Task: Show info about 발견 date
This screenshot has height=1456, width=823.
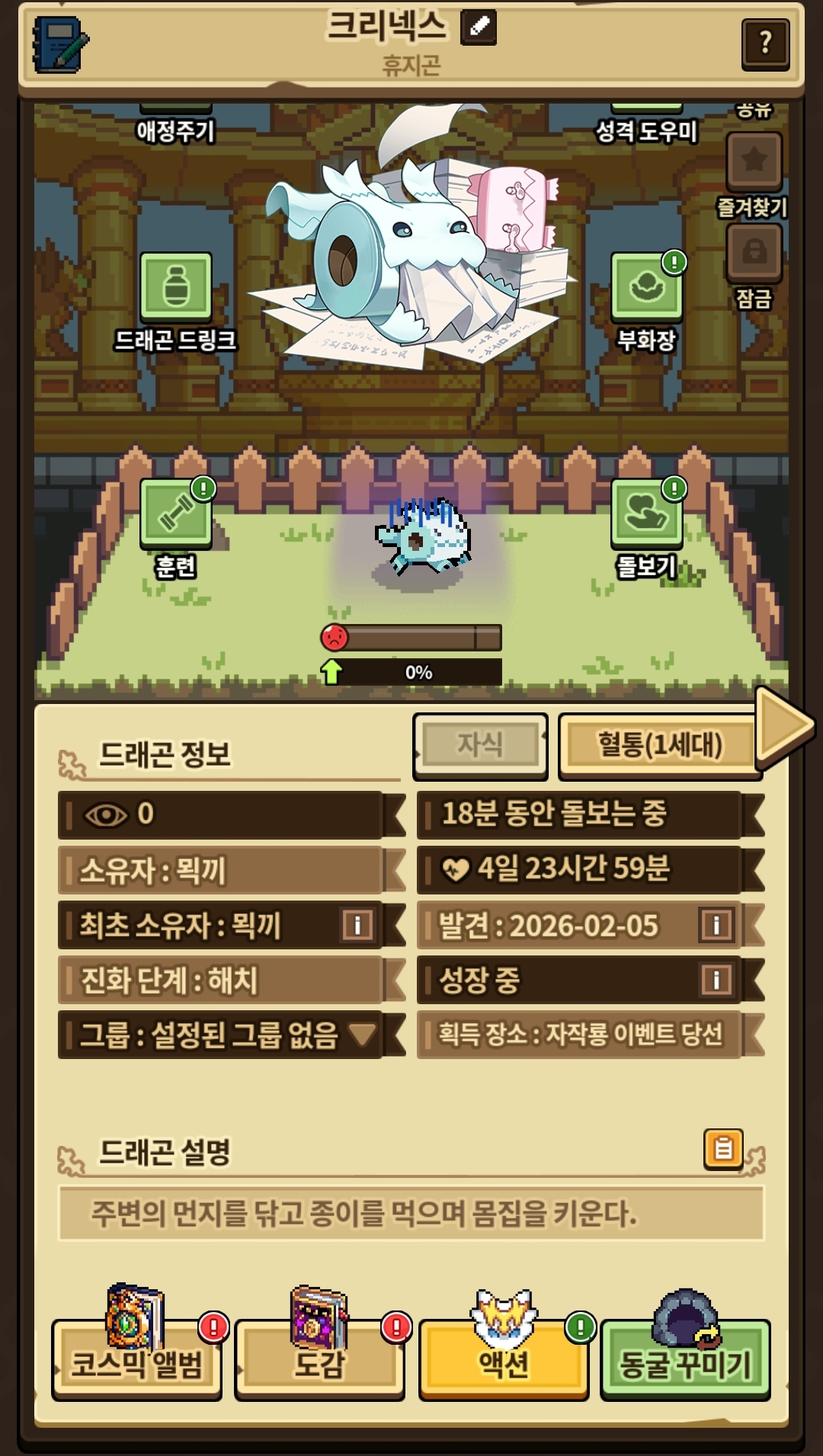Action: 716,925
